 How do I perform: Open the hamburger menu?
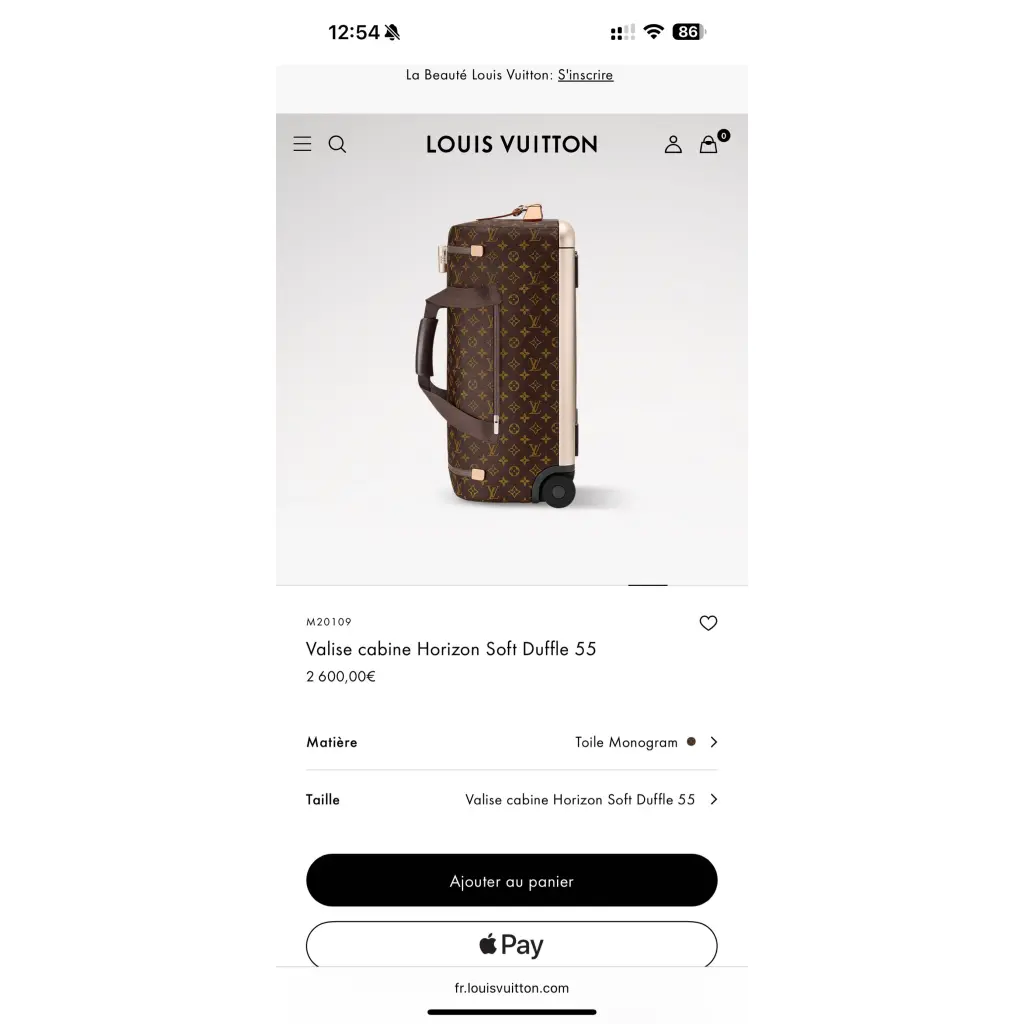(302, 144)
